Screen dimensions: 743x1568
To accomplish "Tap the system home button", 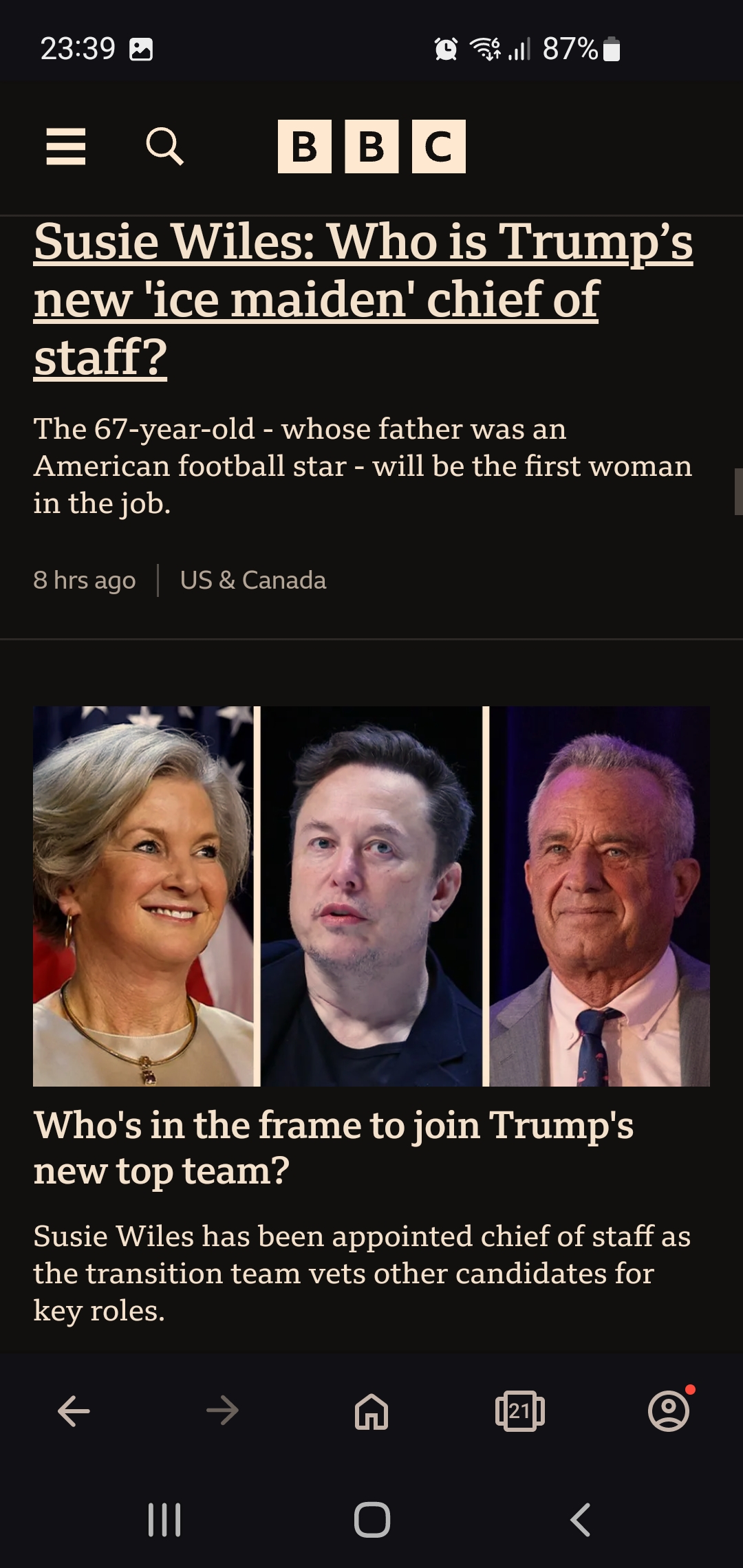I will click(x=372, y=1520).
